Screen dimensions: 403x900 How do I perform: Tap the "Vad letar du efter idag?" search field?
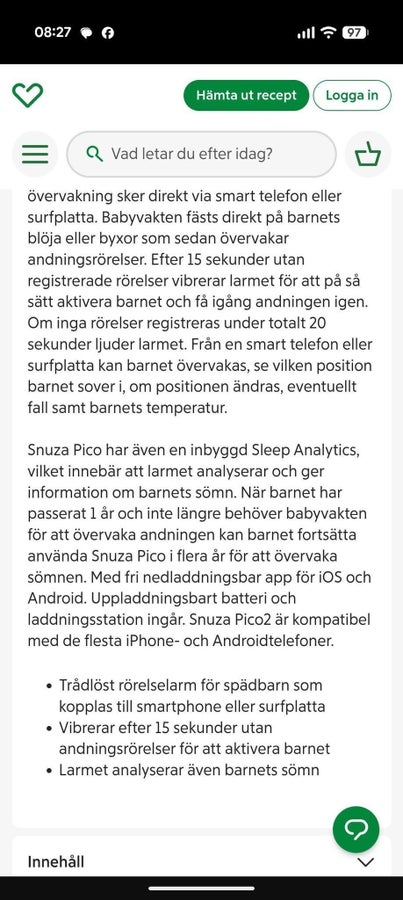[202, 154]
